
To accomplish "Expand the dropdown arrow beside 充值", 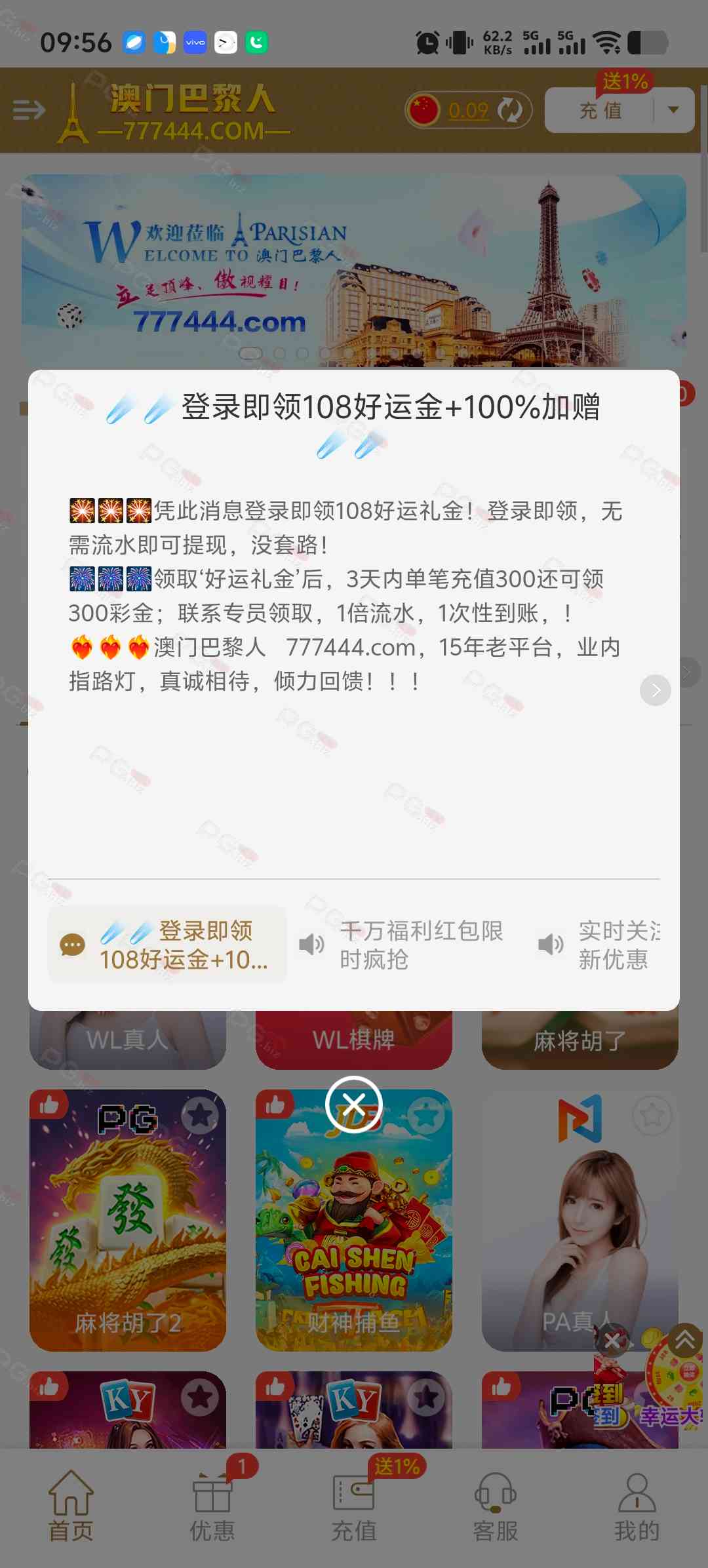I will 673,110.
